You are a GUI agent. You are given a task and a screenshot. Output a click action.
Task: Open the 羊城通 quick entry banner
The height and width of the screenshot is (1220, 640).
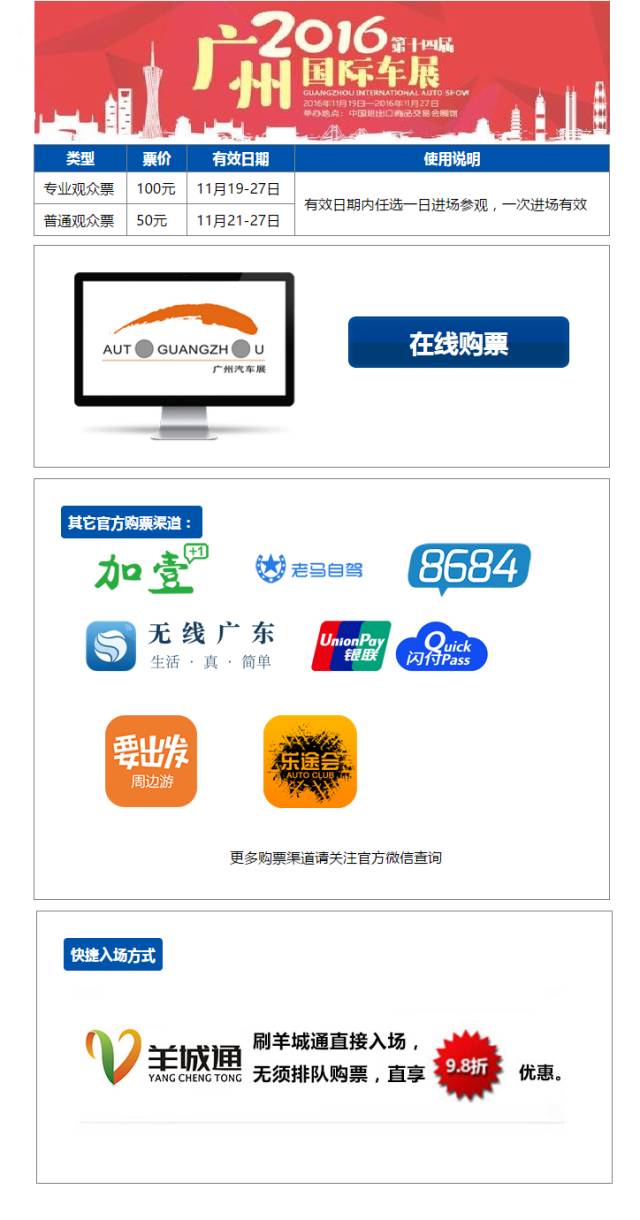(x=322, y=1058)
